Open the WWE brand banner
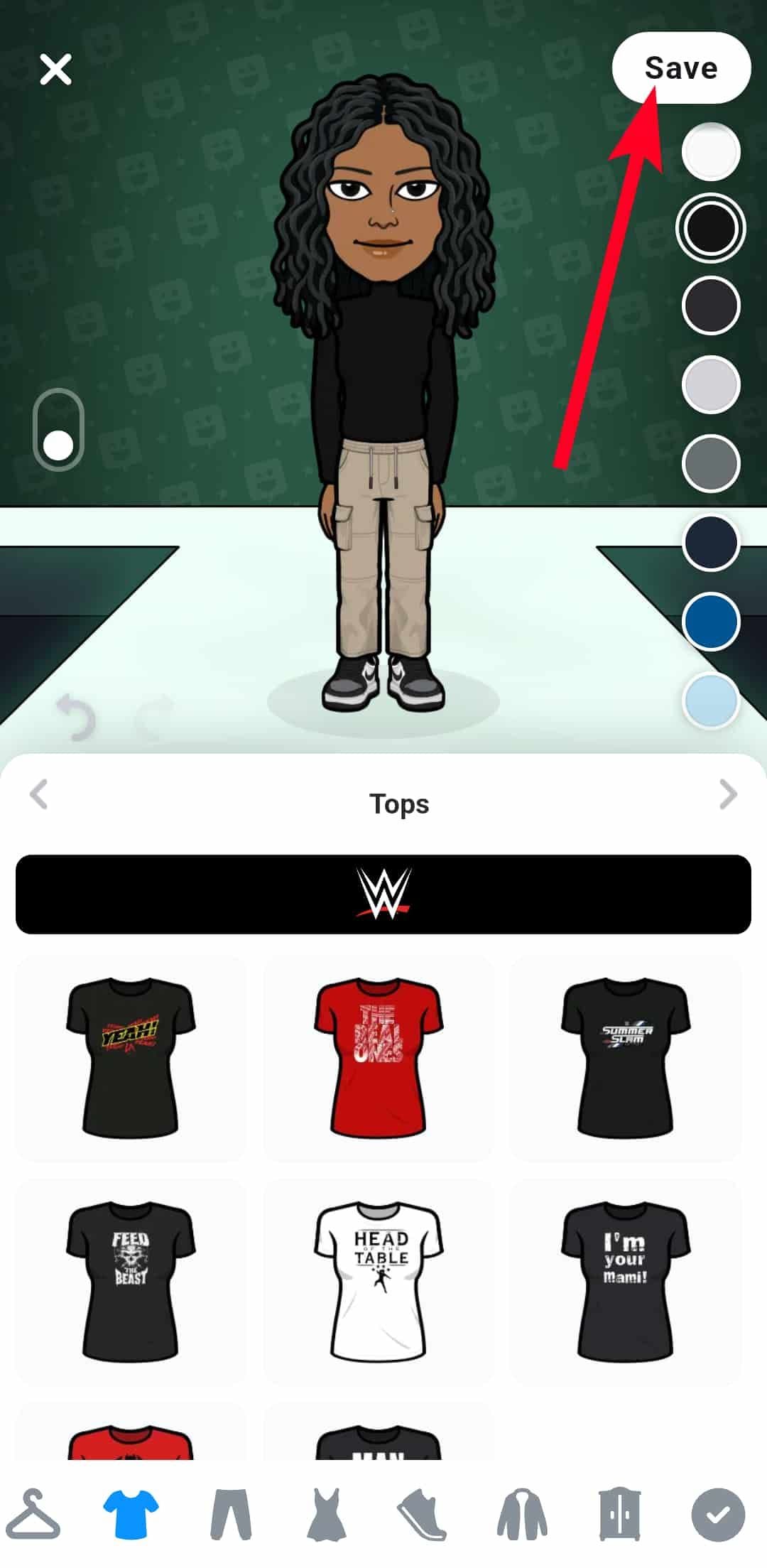Viewport: 767px width, 1568px height. (383, 894)
